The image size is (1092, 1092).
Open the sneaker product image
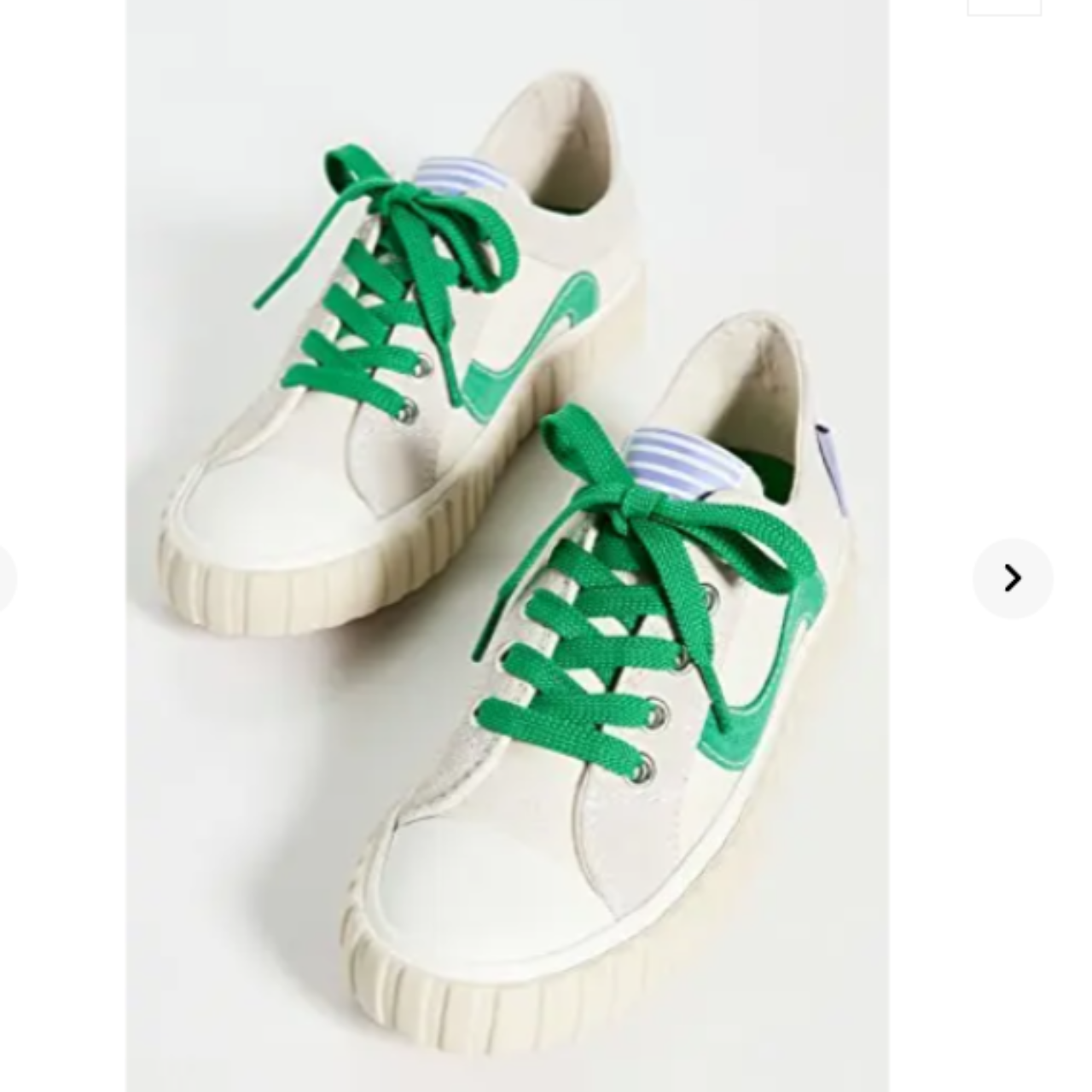tap(508, 546)
